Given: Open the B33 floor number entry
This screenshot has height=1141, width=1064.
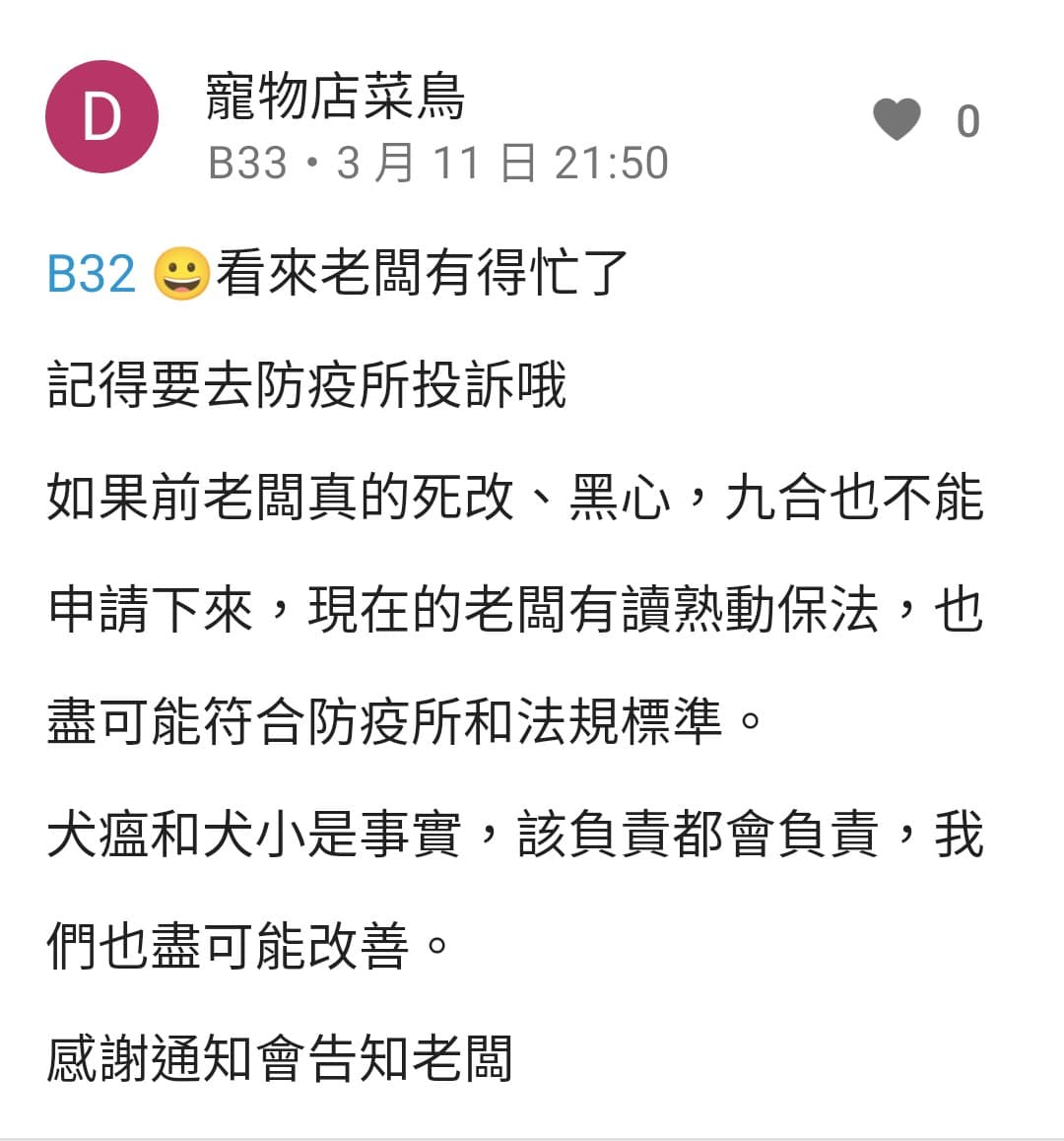Looking at the screenshot, I should click(244, 164).
